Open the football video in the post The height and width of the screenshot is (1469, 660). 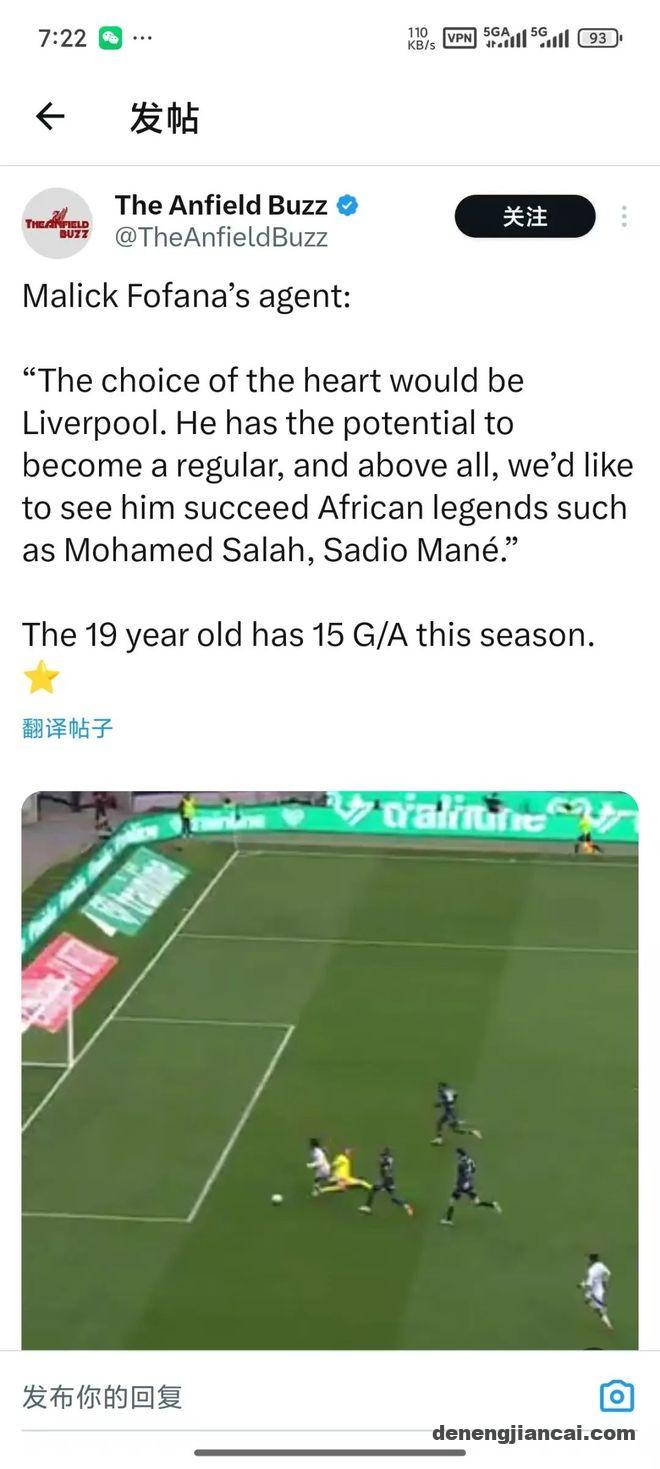(x=330, y=1070)
